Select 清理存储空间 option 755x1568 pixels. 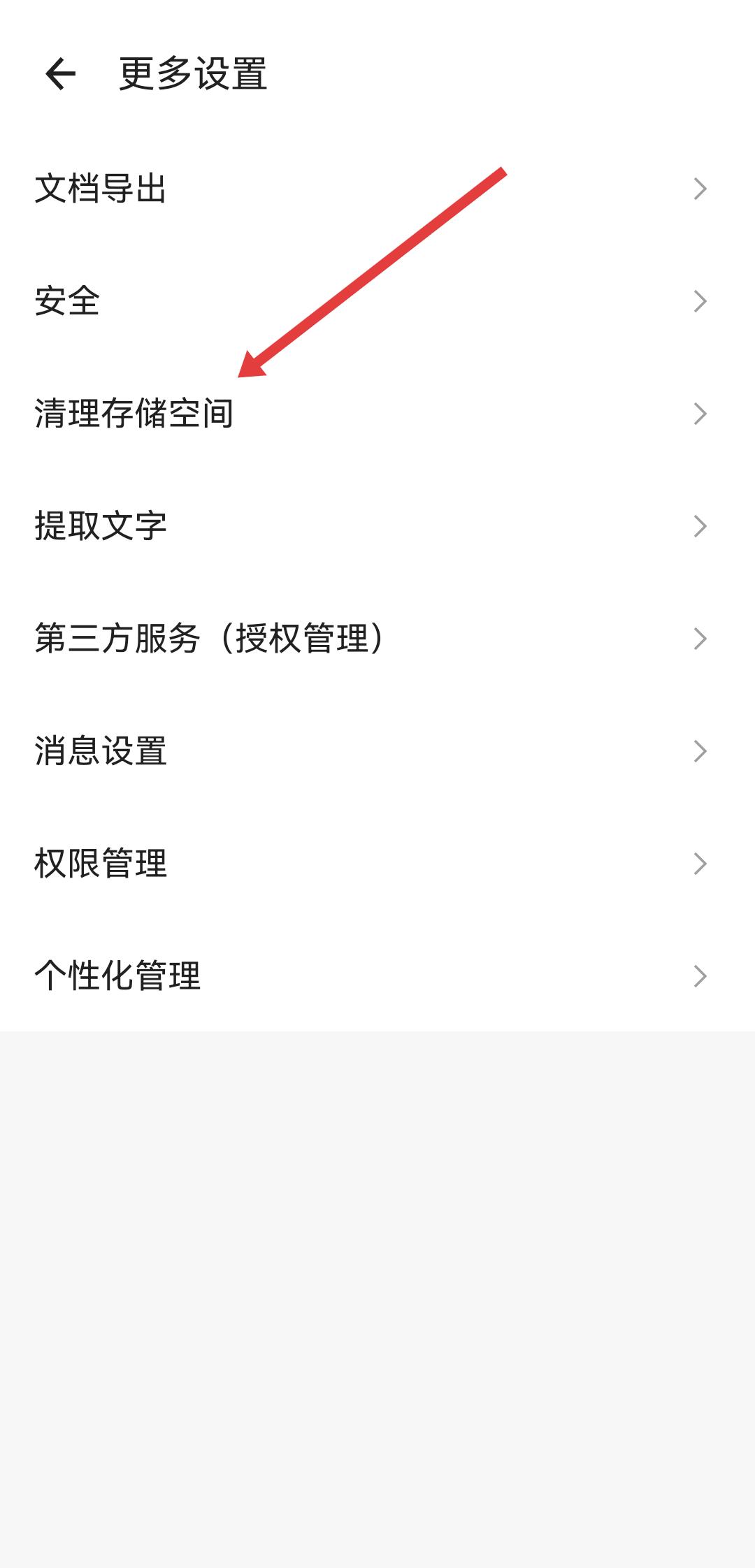pos(134,414)
